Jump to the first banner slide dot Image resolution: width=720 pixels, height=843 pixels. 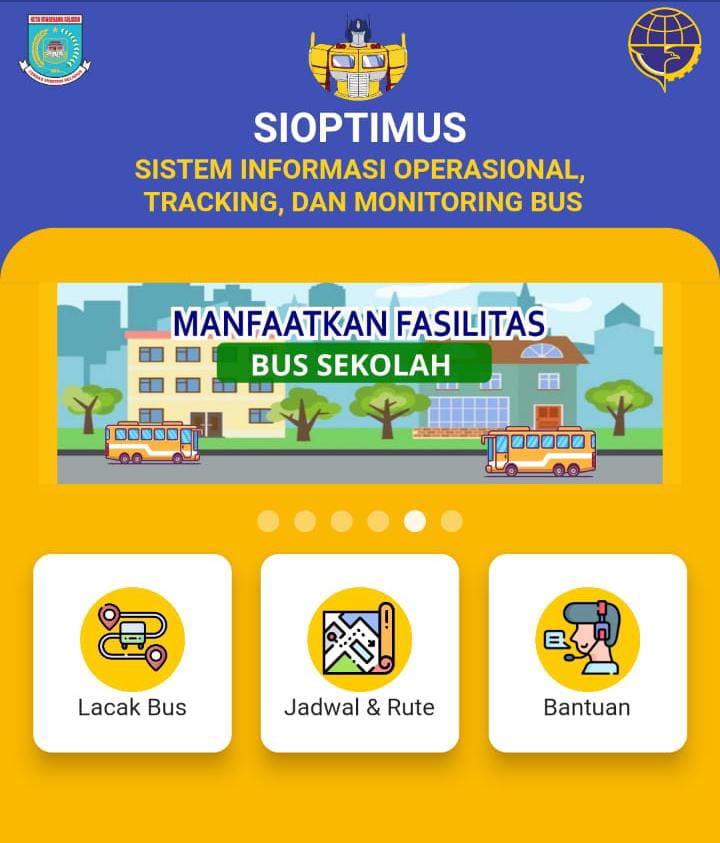[268, 521]
